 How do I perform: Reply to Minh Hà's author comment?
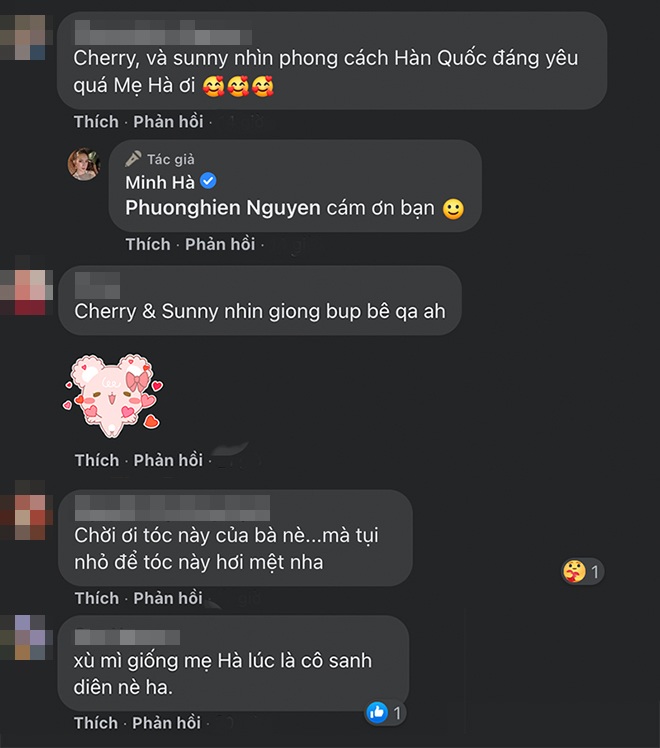(x=219, y=244)
